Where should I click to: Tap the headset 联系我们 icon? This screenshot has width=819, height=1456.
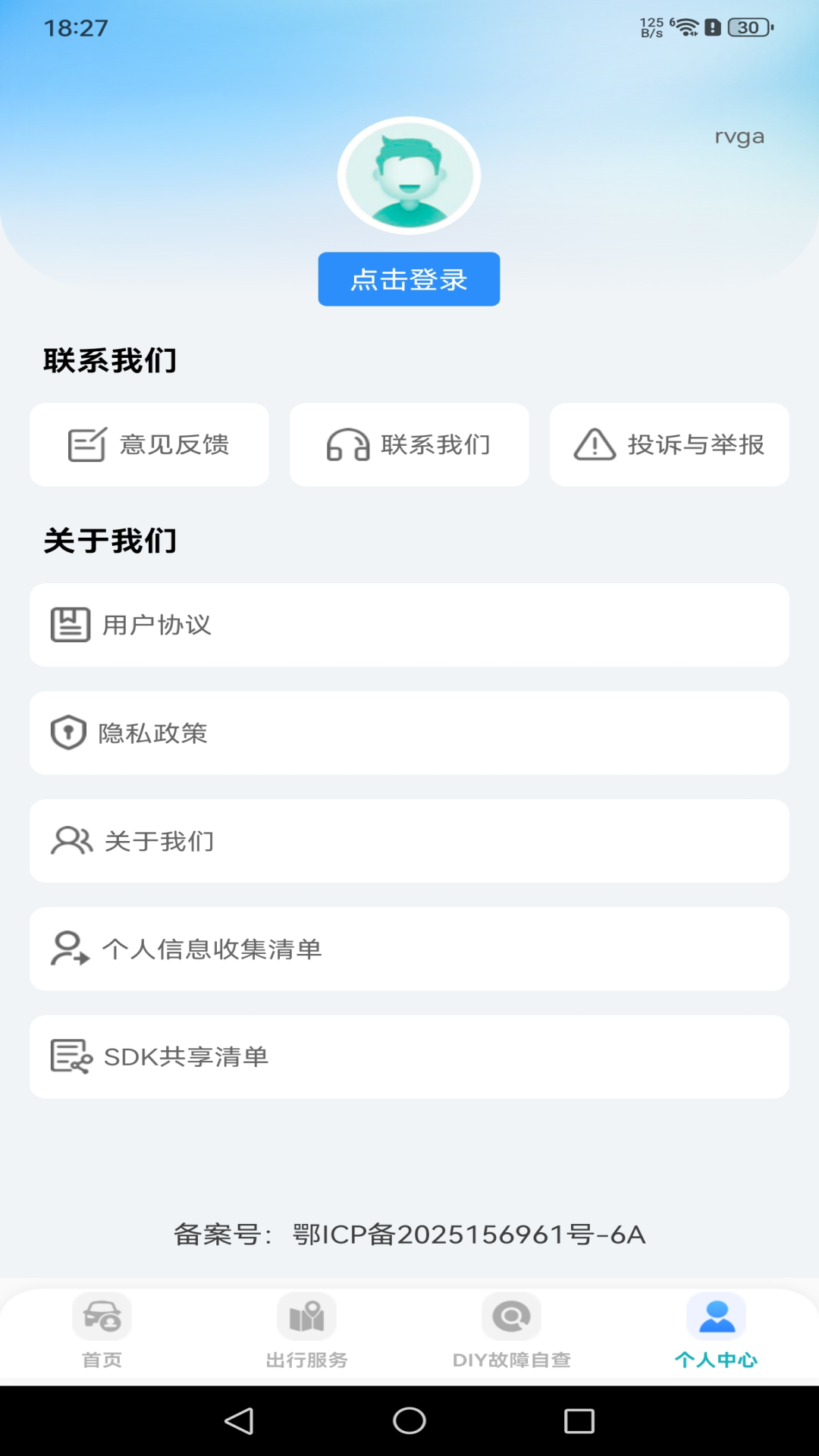347,445
